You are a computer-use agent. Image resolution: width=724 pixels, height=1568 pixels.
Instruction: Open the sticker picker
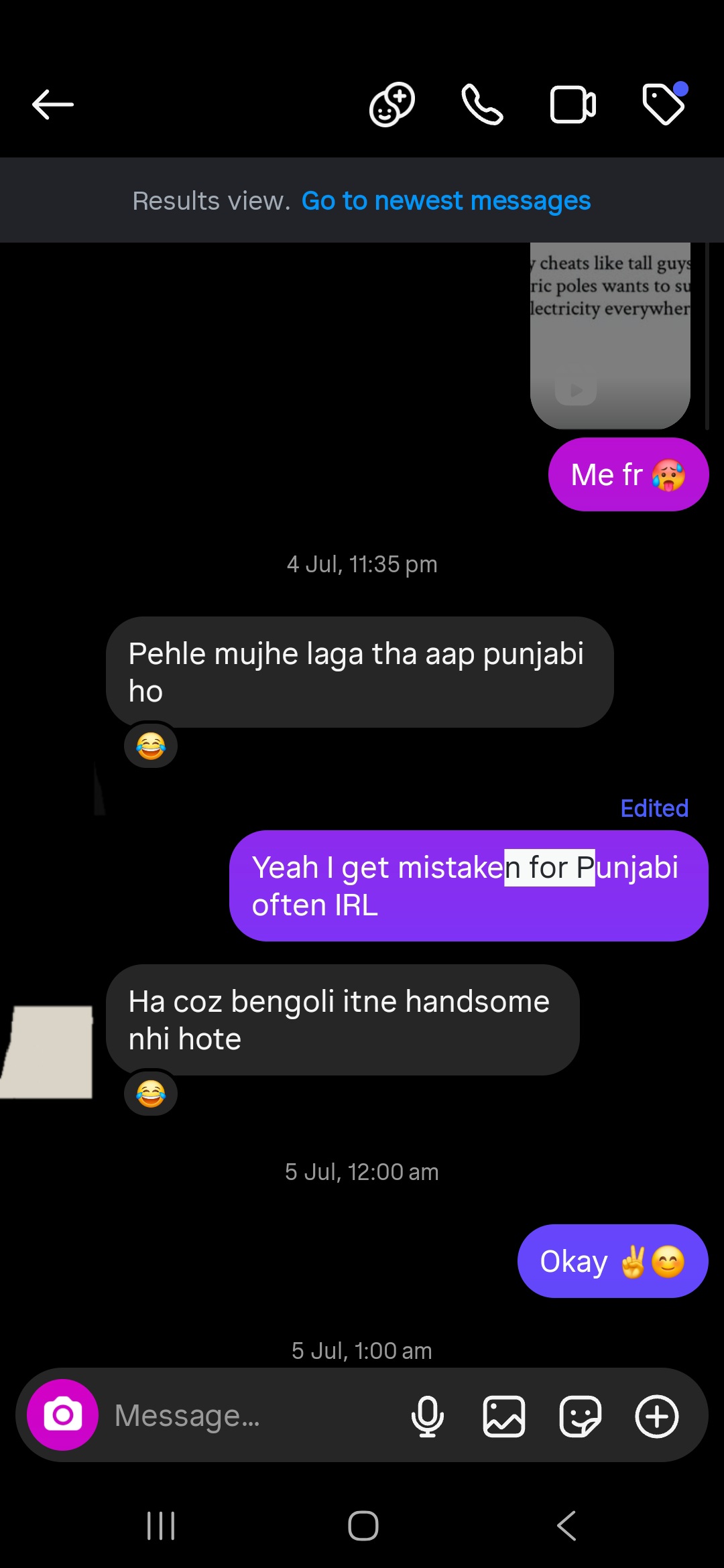point(580,1416)
